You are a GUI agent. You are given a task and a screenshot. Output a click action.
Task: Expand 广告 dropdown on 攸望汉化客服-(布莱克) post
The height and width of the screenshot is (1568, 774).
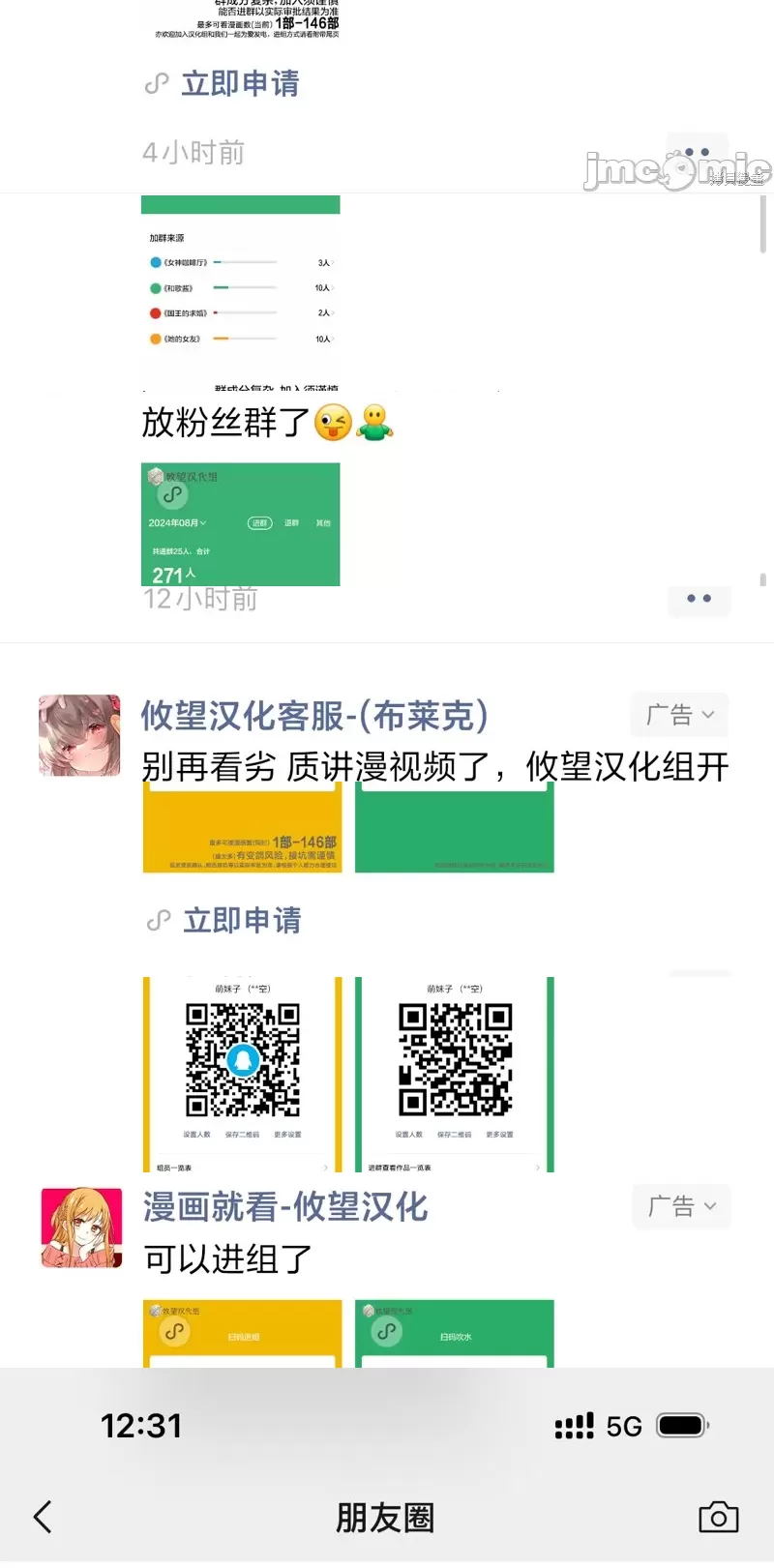pyautogui.click(x=680, y=715)
